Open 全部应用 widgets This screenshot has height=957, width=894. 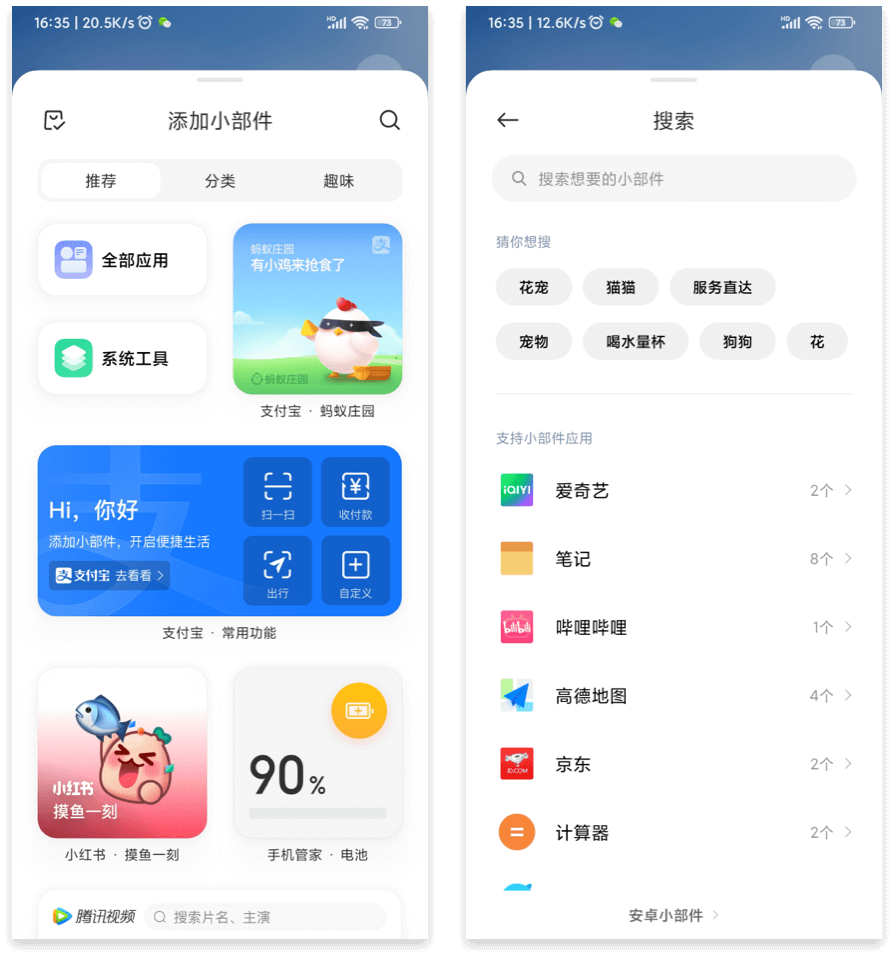point(122,260)
